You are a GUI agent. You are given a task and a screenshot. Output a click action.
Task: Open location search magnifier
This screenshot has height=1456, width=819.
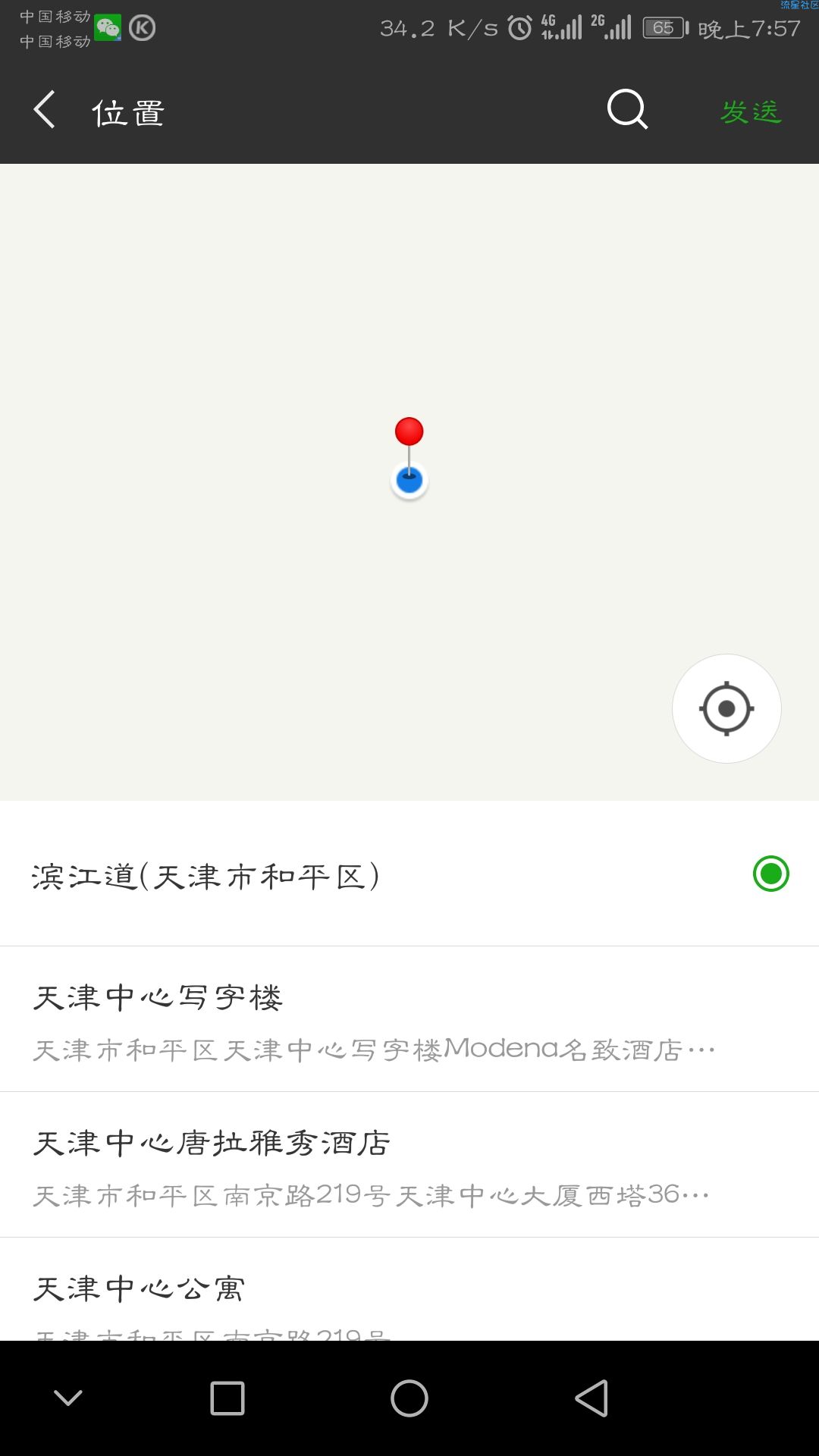tap(627, 110)
